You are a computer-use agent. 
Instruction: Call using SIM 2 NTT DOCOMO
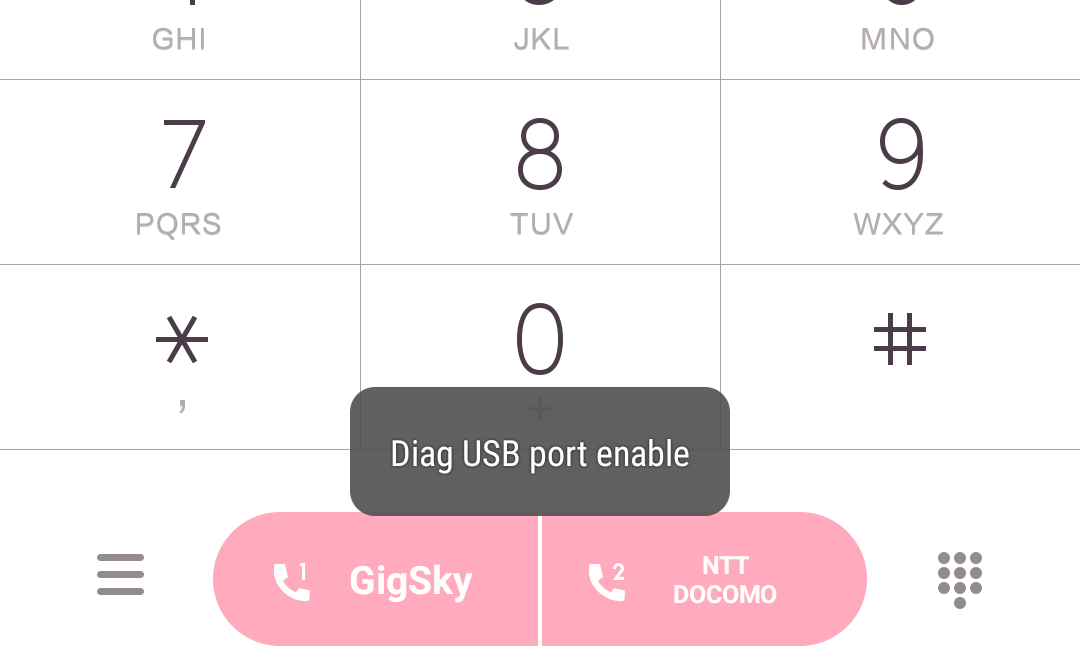703,580
